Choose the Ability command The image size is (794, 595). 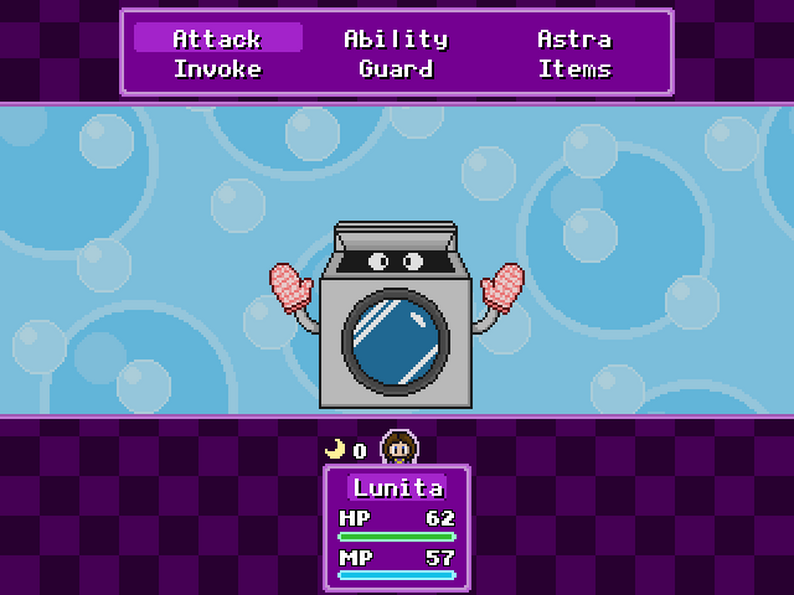396,39
